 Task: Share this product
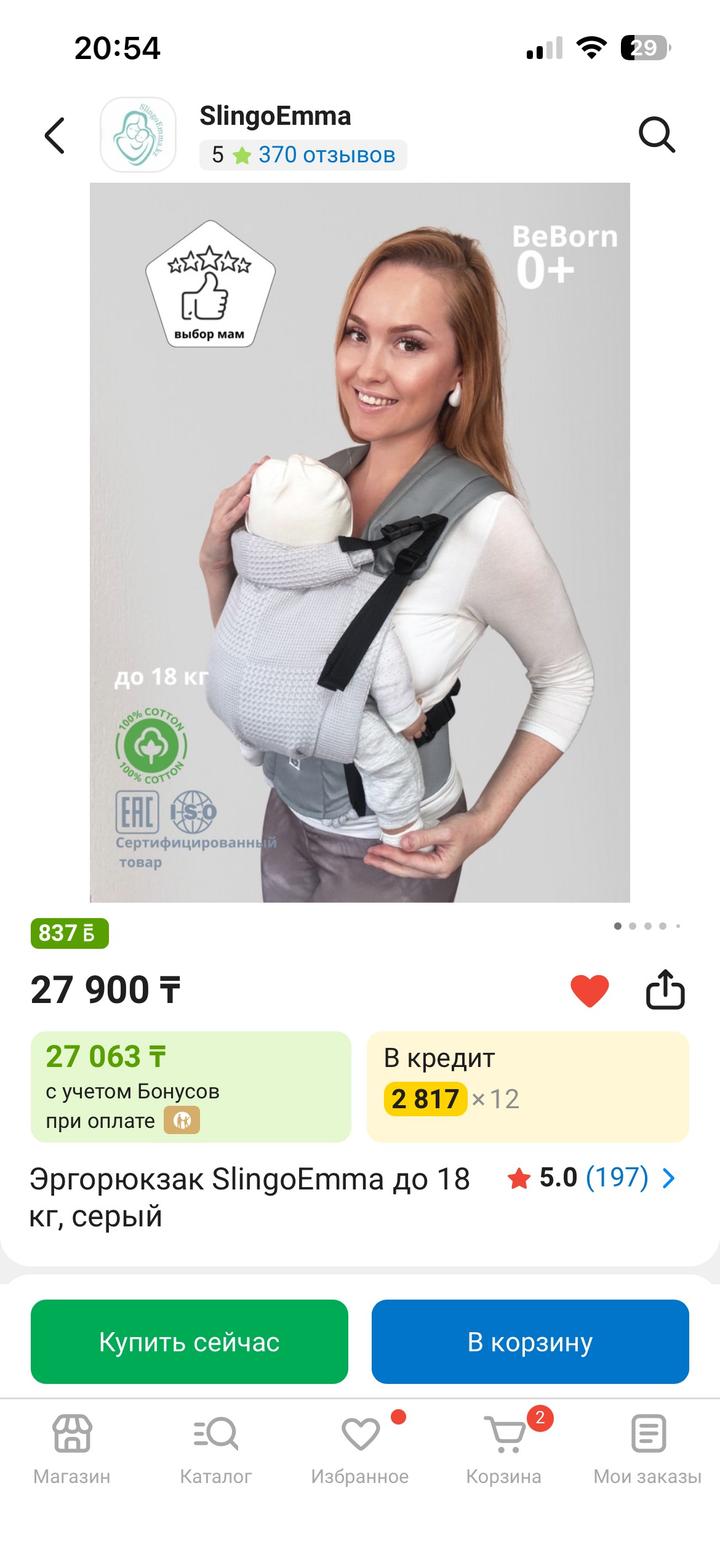point(665,991)
